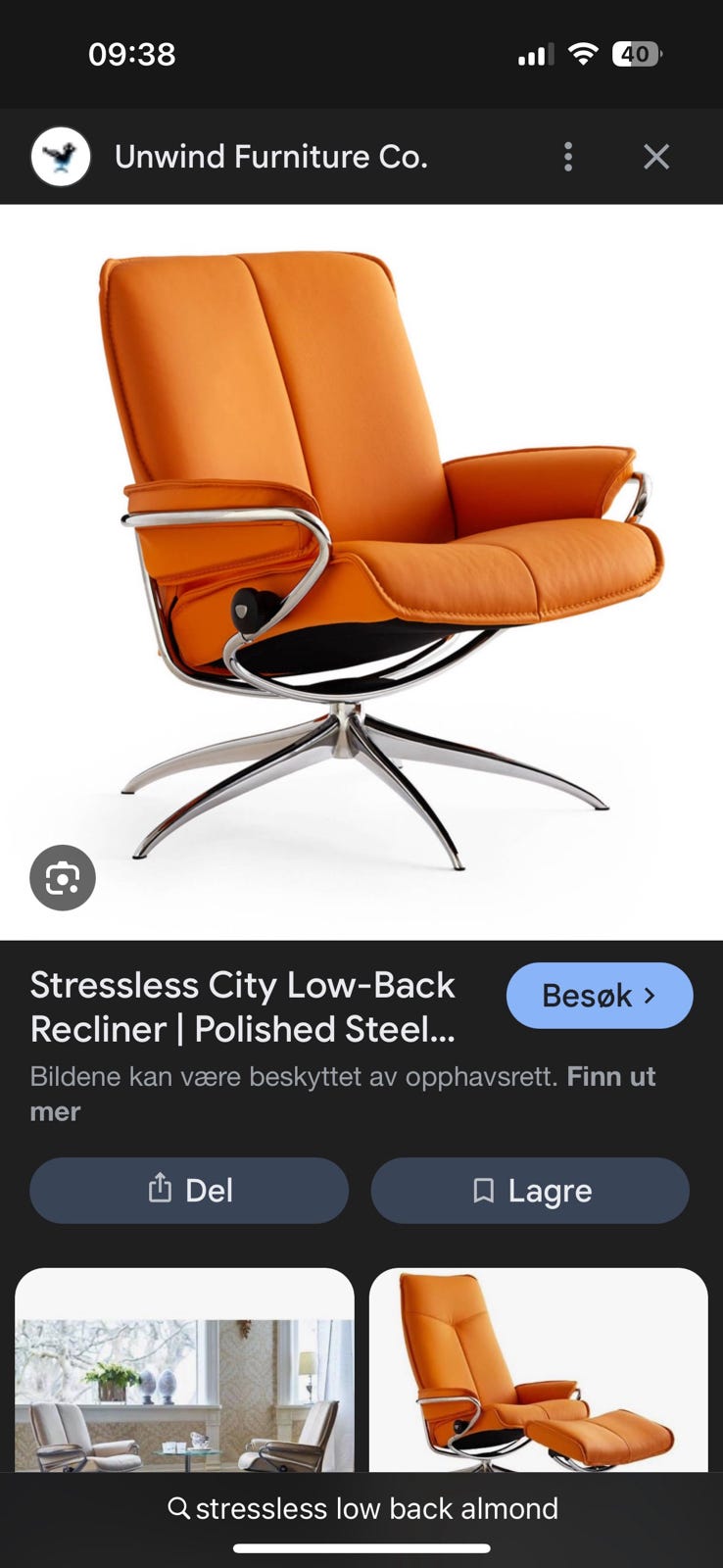Open the truncated recliner title to expand it

click(x=243, y=1007)
